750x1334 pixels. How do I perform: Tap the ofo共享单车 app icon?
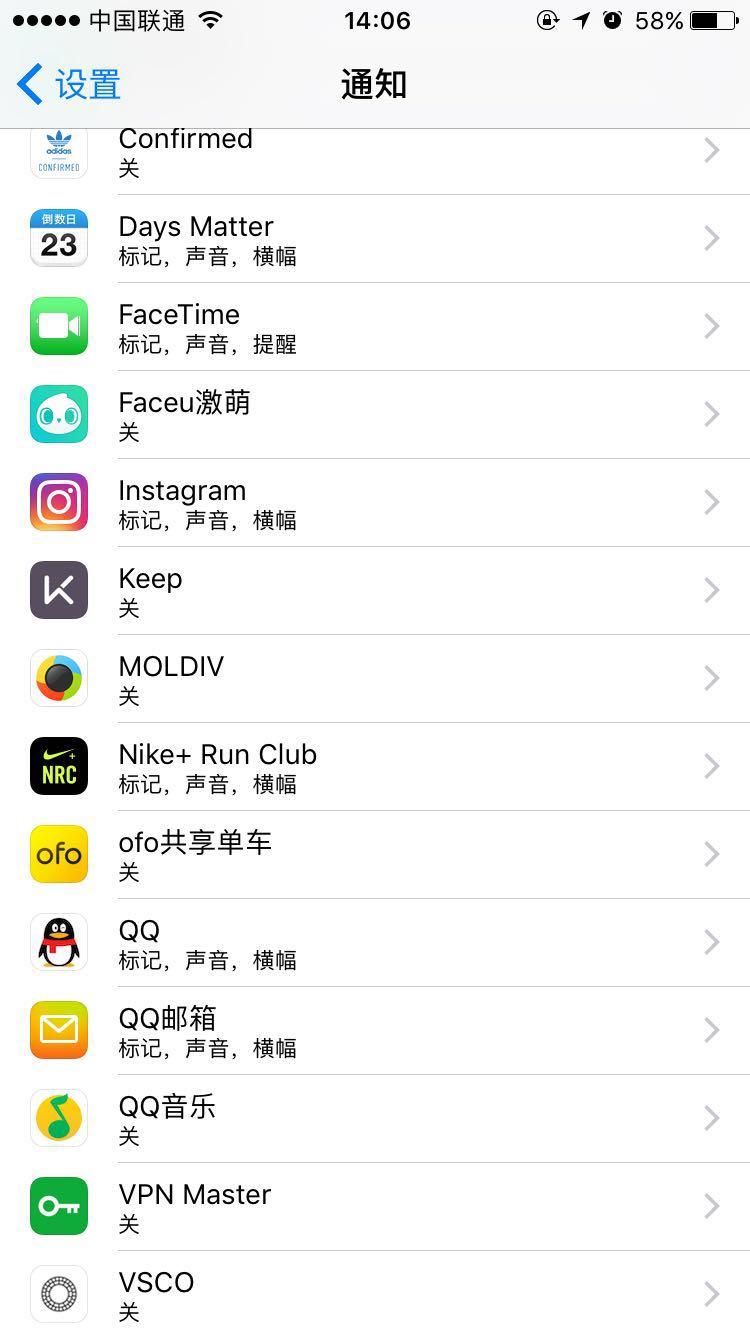click(x=58, y=854)
